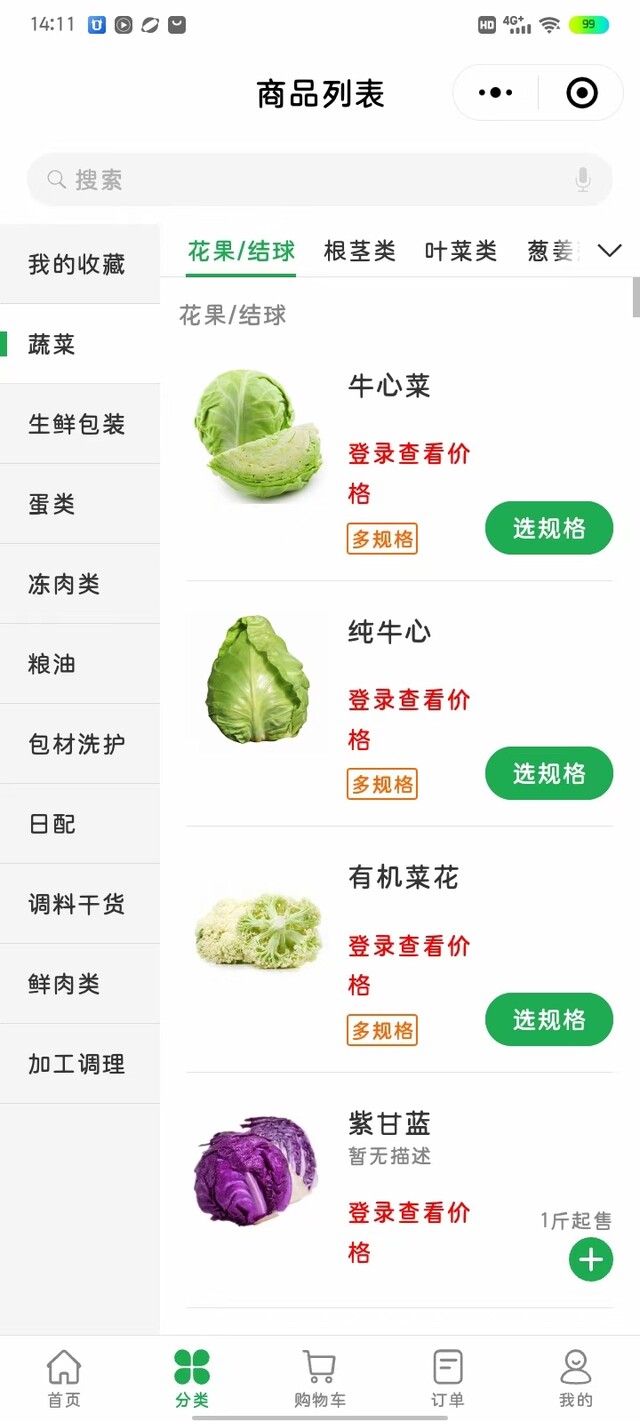Screen dimensions: 640x1422
Task: Expand the subcategory list with the chevron
Action: [610, 251]
